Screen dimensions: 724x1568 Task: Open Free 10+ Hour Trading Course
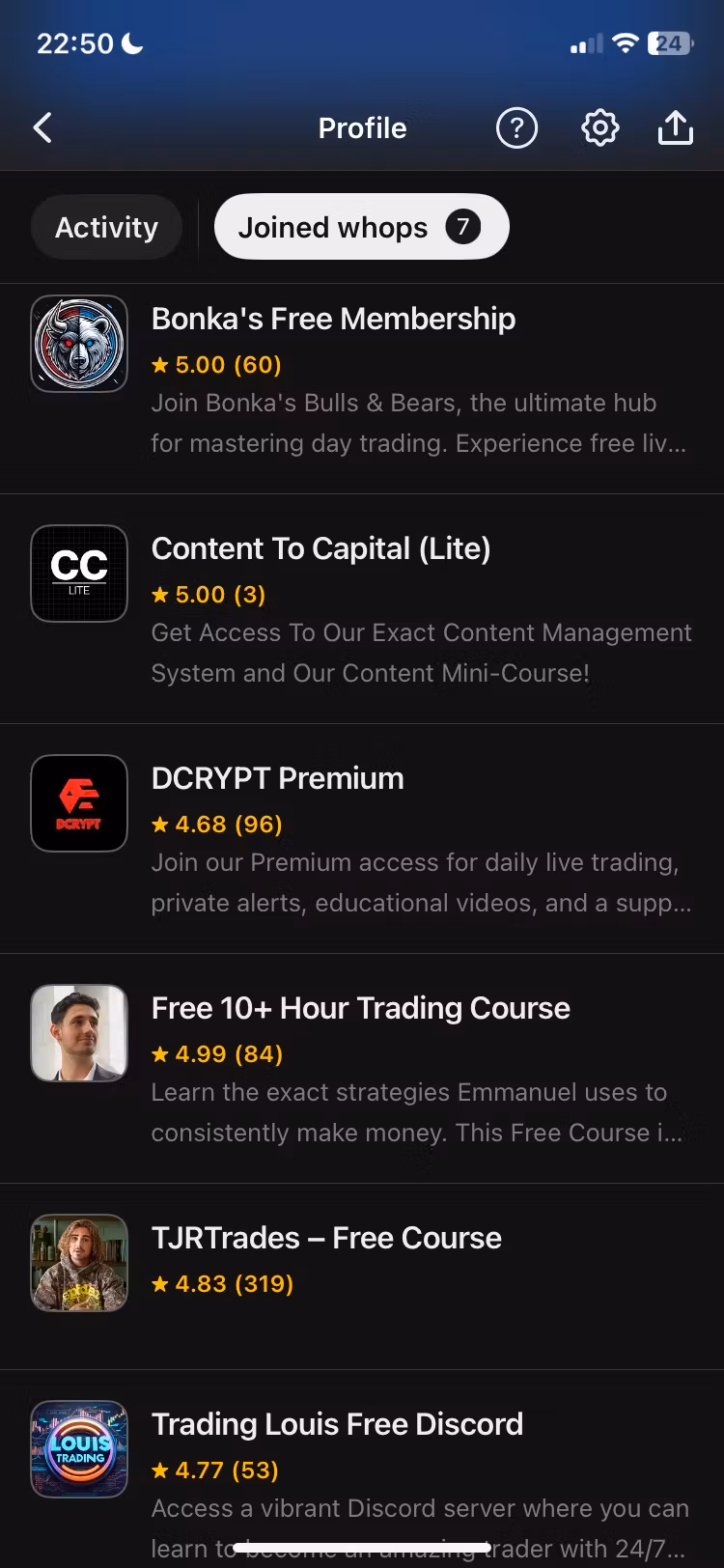click(362, 1069)
